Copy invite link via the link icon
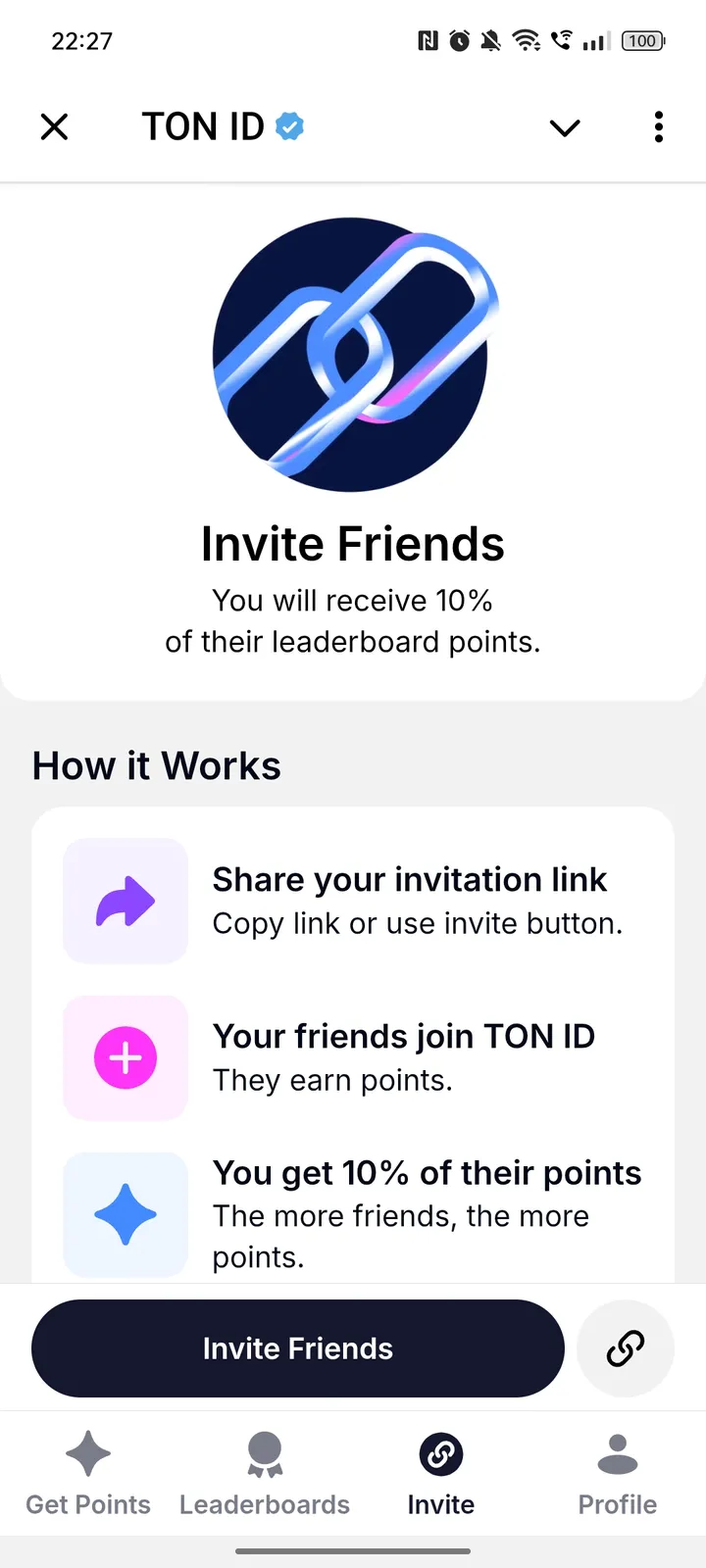This screenshot has height=1568, width=706. (x=626, y=1347)
